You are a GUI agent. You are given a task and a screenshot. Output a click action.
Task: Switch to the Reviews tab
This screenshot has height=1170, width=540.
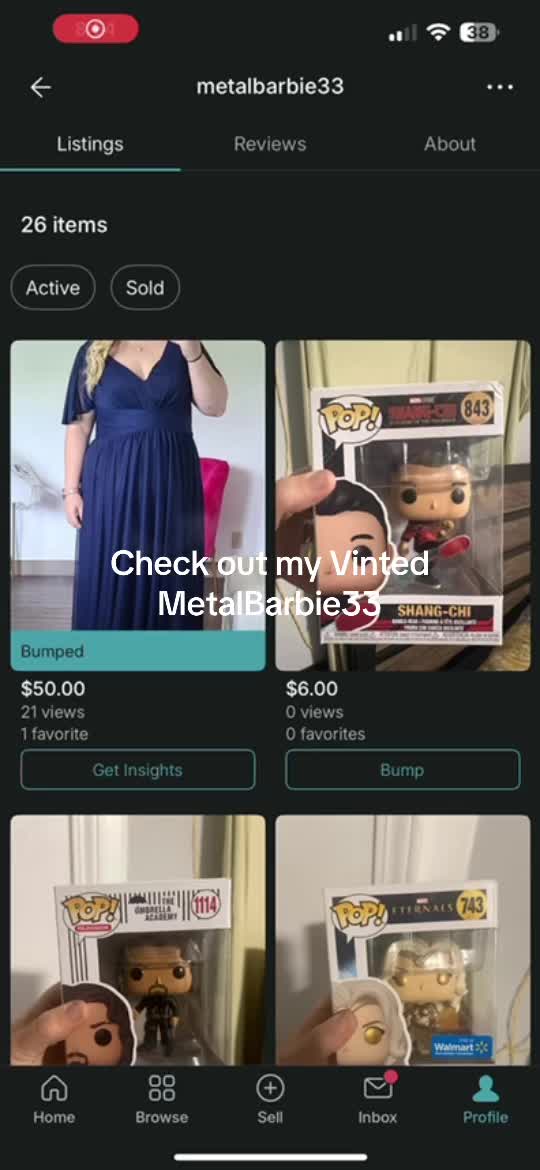pyautogui.click(x=270, y=144)
